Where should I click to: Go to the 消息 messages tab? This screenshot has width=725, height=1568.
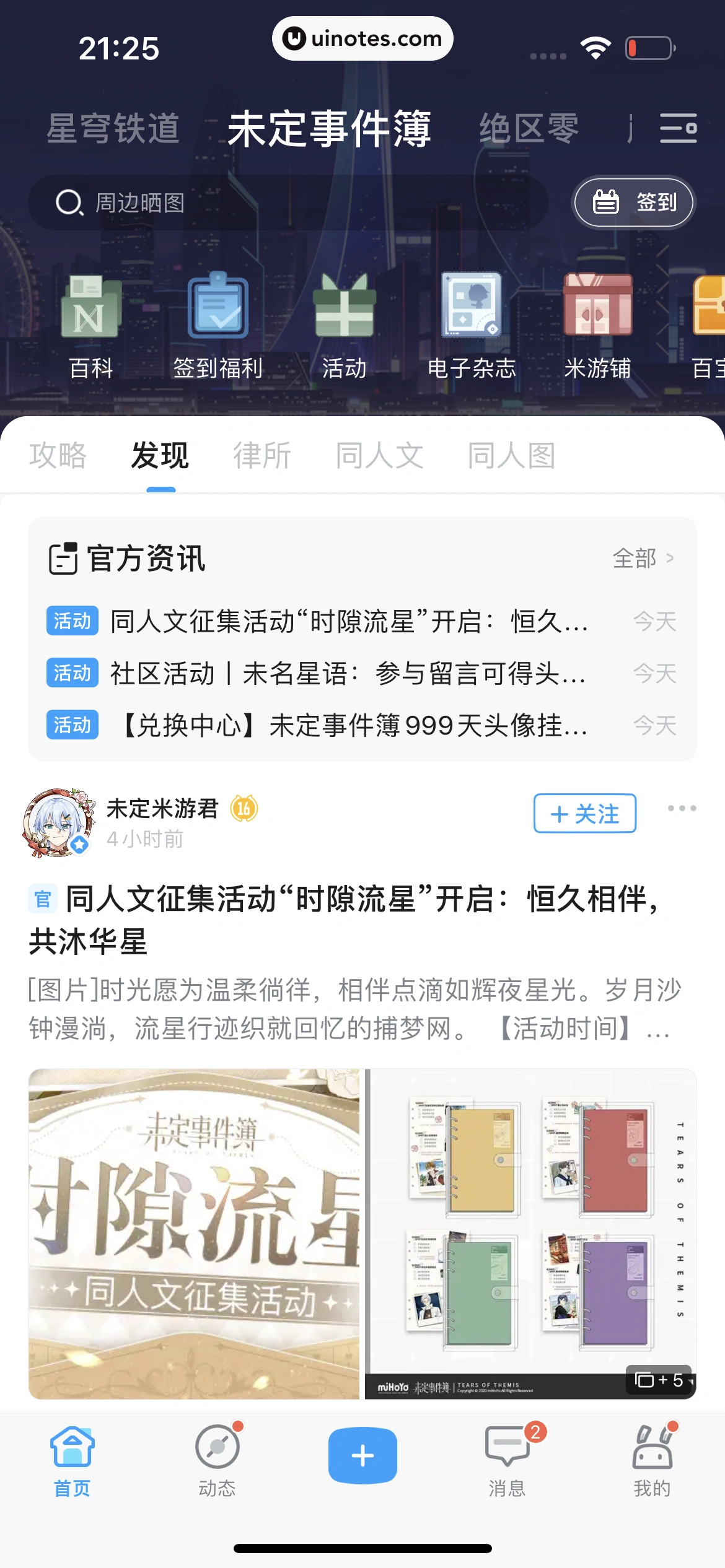coord(507,1461)
